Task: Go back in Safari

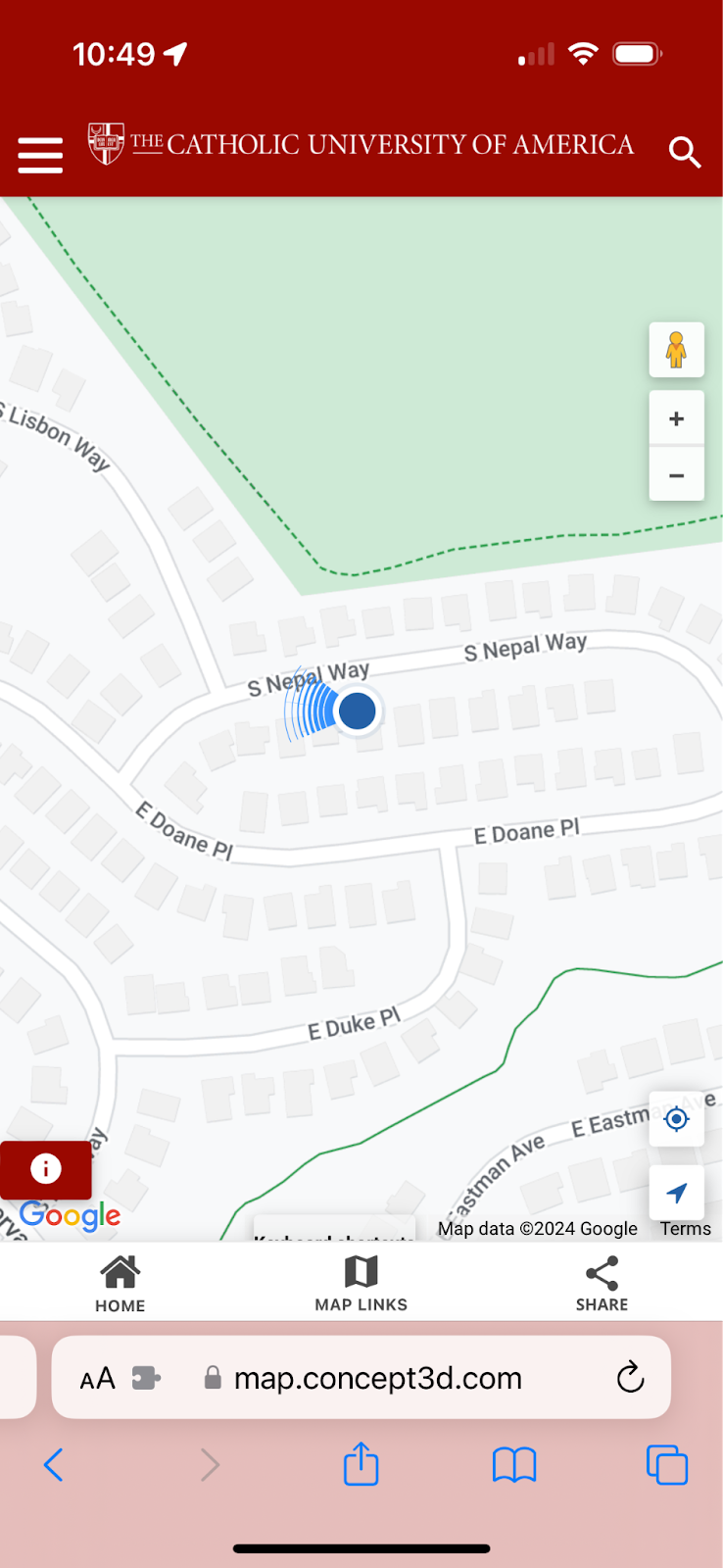Action: pyautogui.click(x=54, y=1465)
